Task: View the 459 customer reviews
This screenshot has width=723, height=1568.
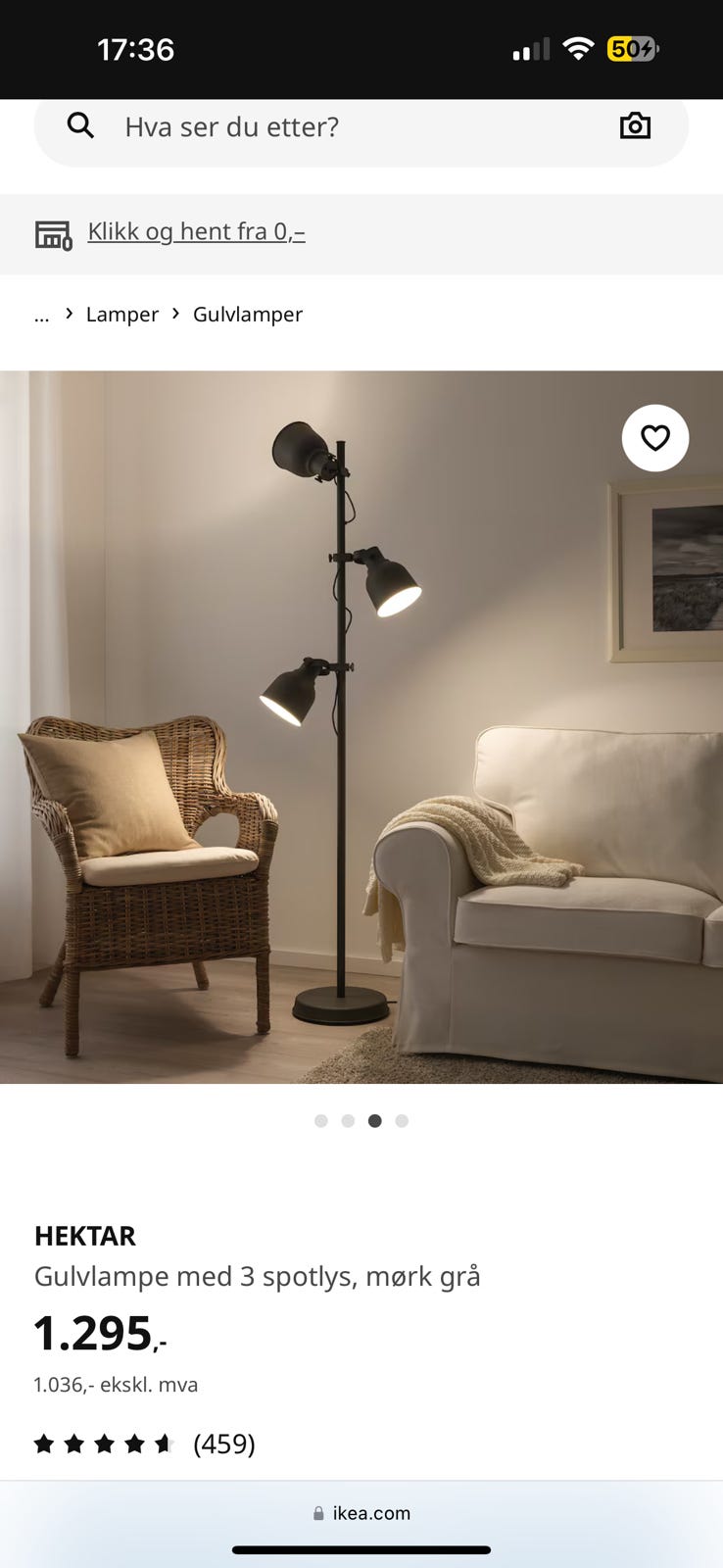Action: pyautogui.click(x=223, y=1444)
